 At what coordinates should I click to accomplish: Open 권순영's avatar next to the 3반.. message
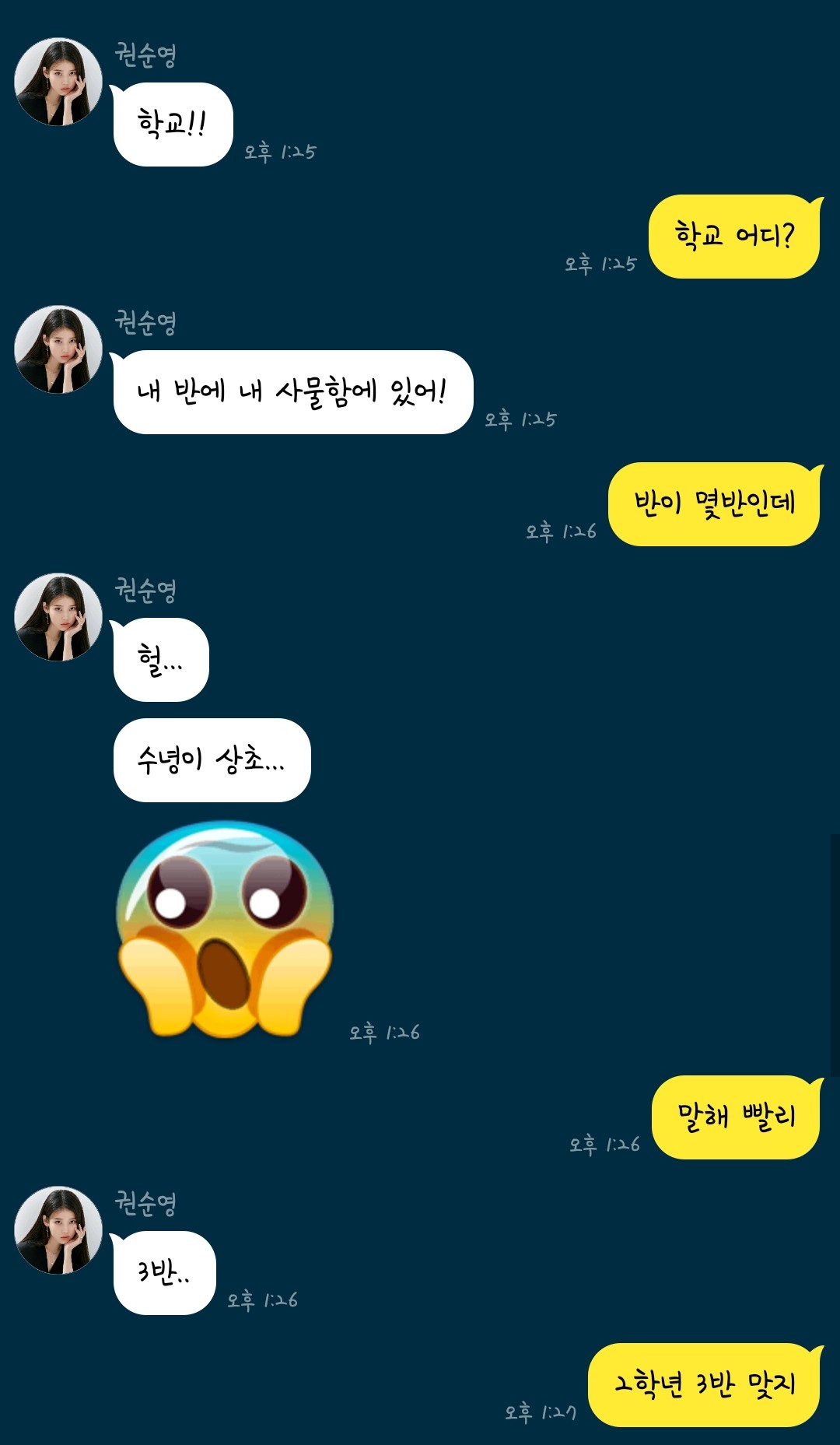(x=58, y=1230)
